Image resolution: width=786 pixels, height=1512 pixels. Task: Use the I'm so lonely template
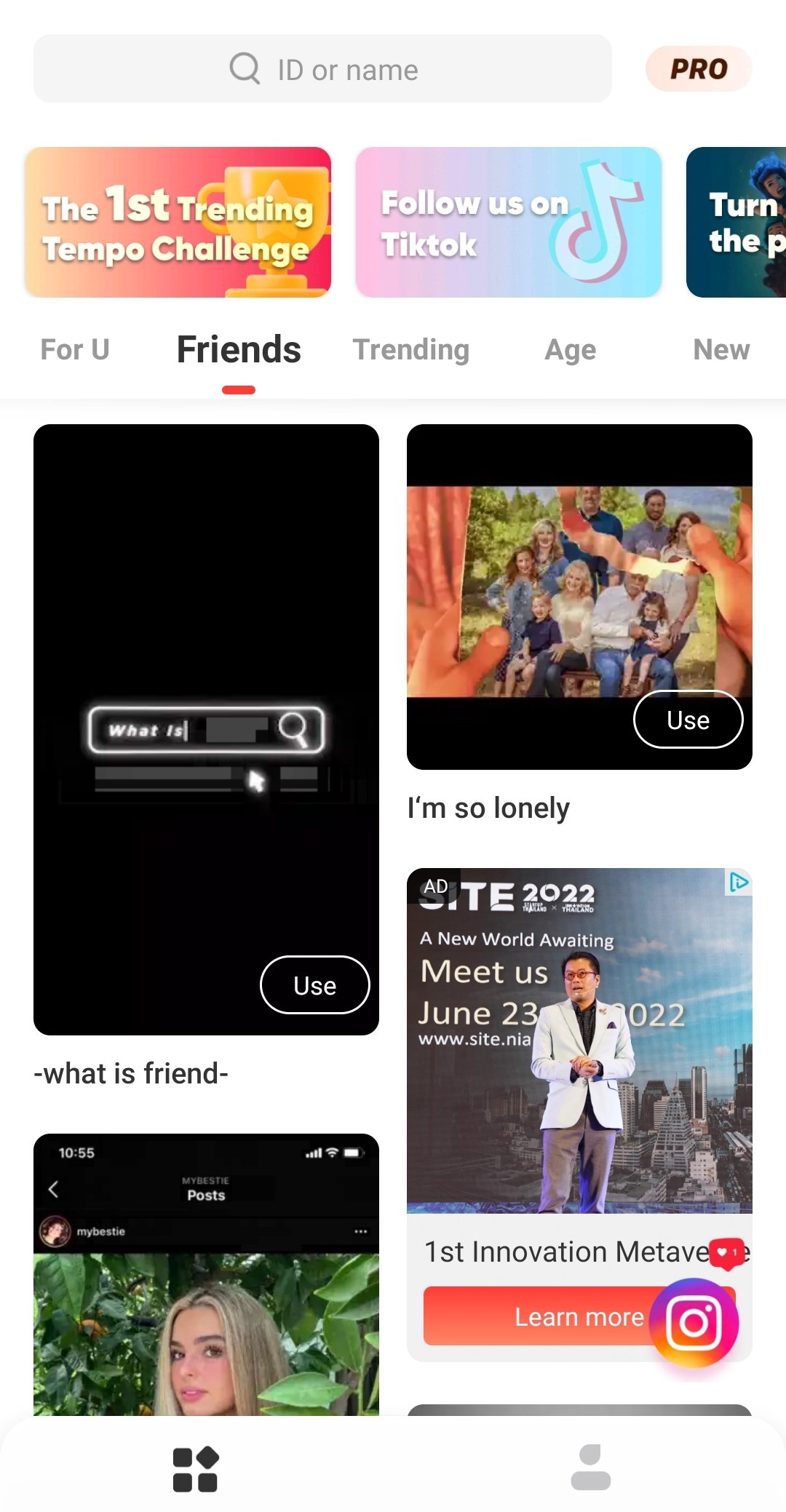688,720
